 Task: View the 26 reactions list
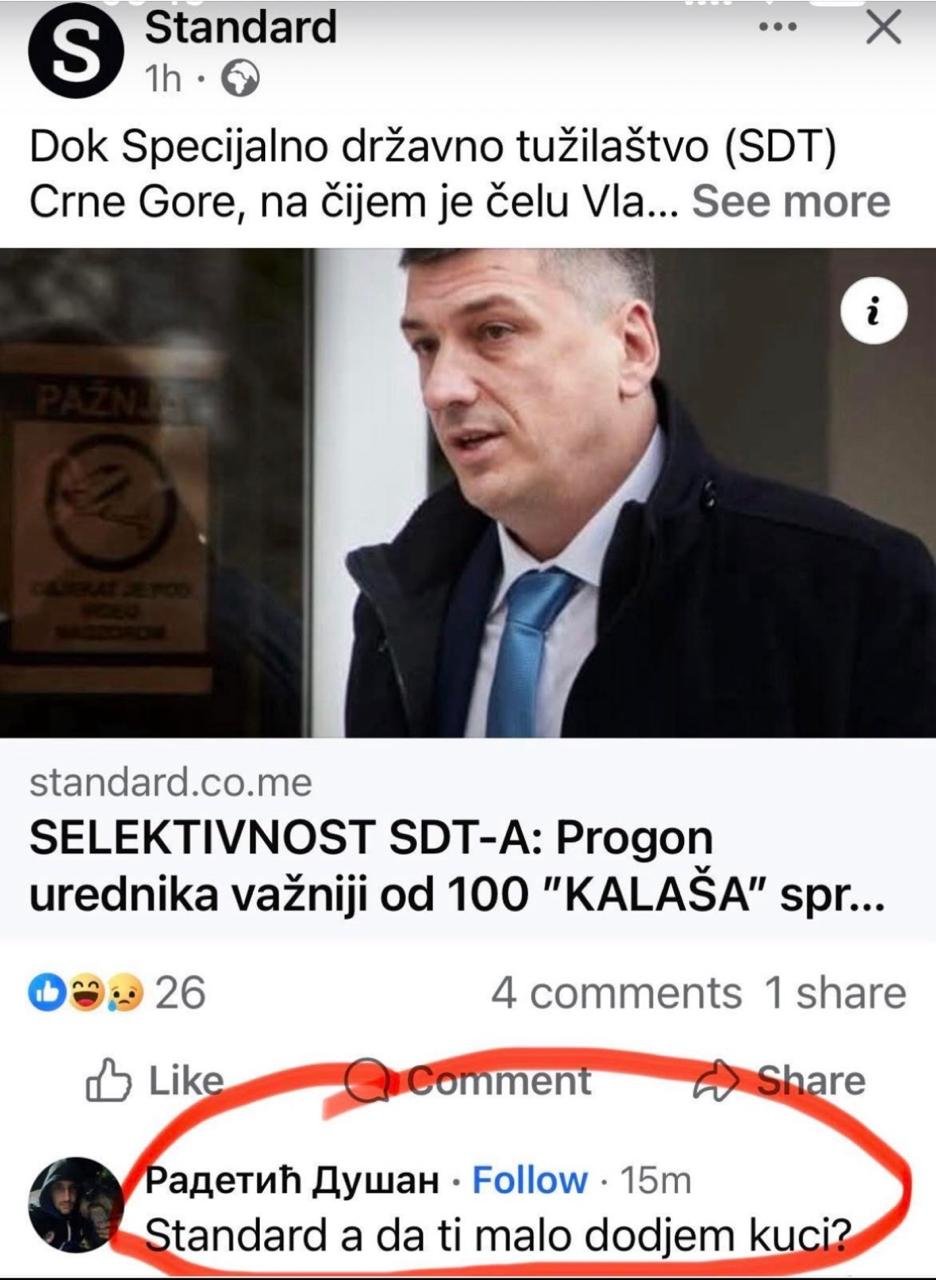pyautogui.click(x=118, y=993)
